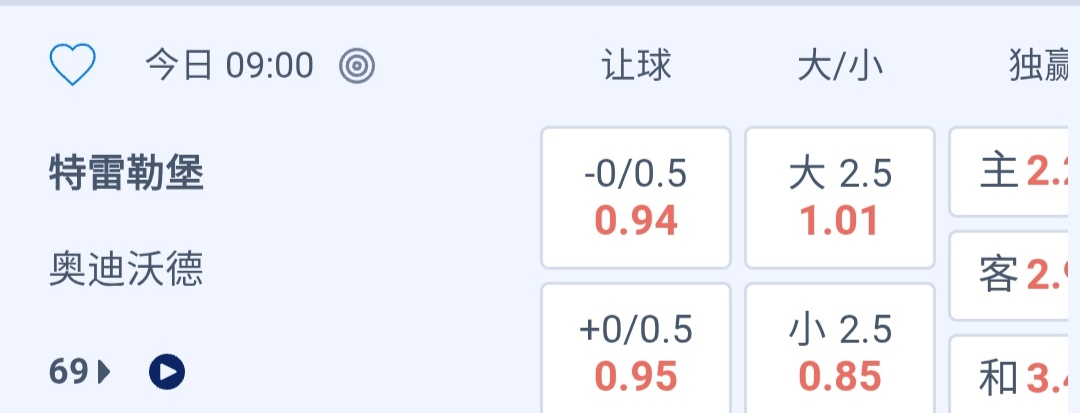1080x413 pixels.
Task: Bet on 小 2.5 at 0.85
Action: pyautogui.click(x=840, y=352)
